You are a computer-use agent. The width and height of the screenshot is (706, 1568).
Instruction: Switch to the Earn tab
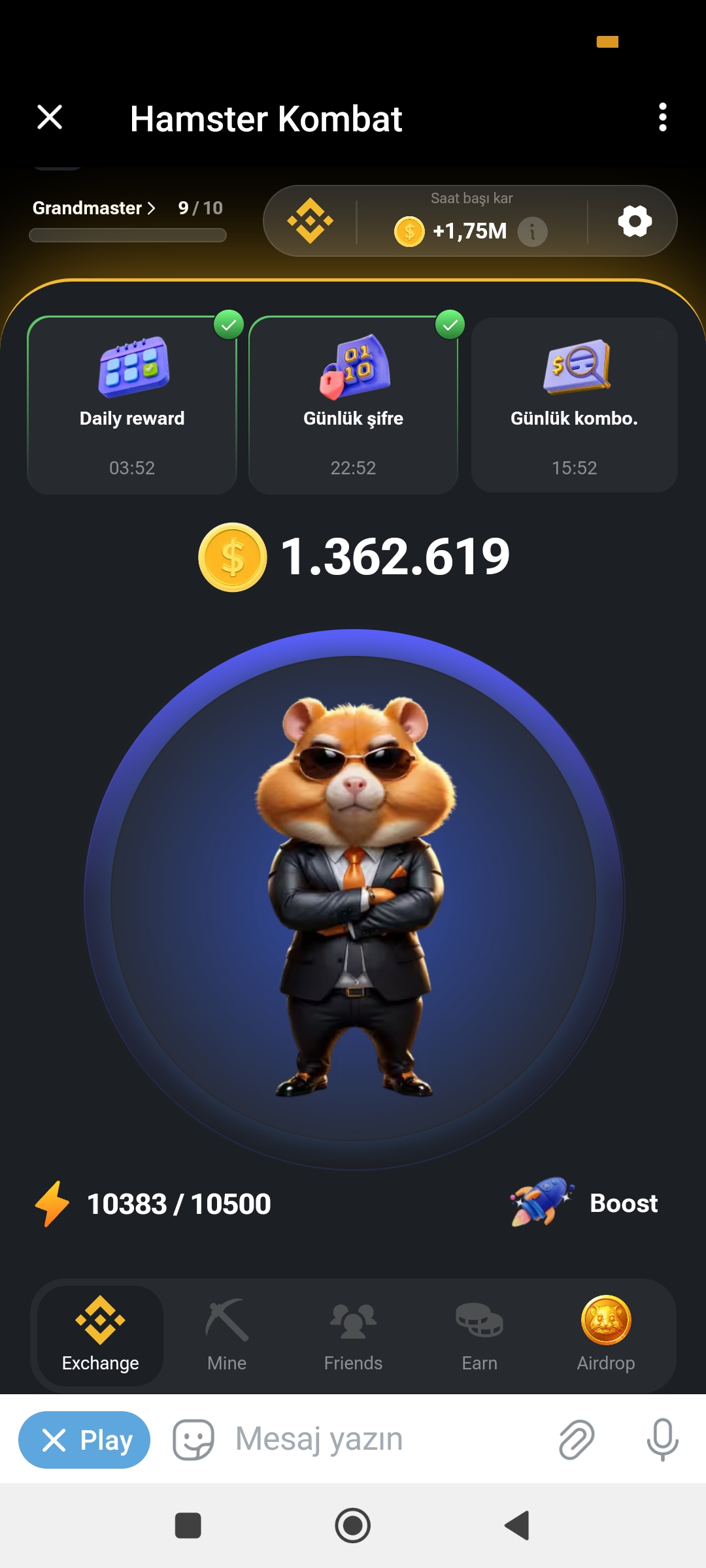pos(479,1335)
